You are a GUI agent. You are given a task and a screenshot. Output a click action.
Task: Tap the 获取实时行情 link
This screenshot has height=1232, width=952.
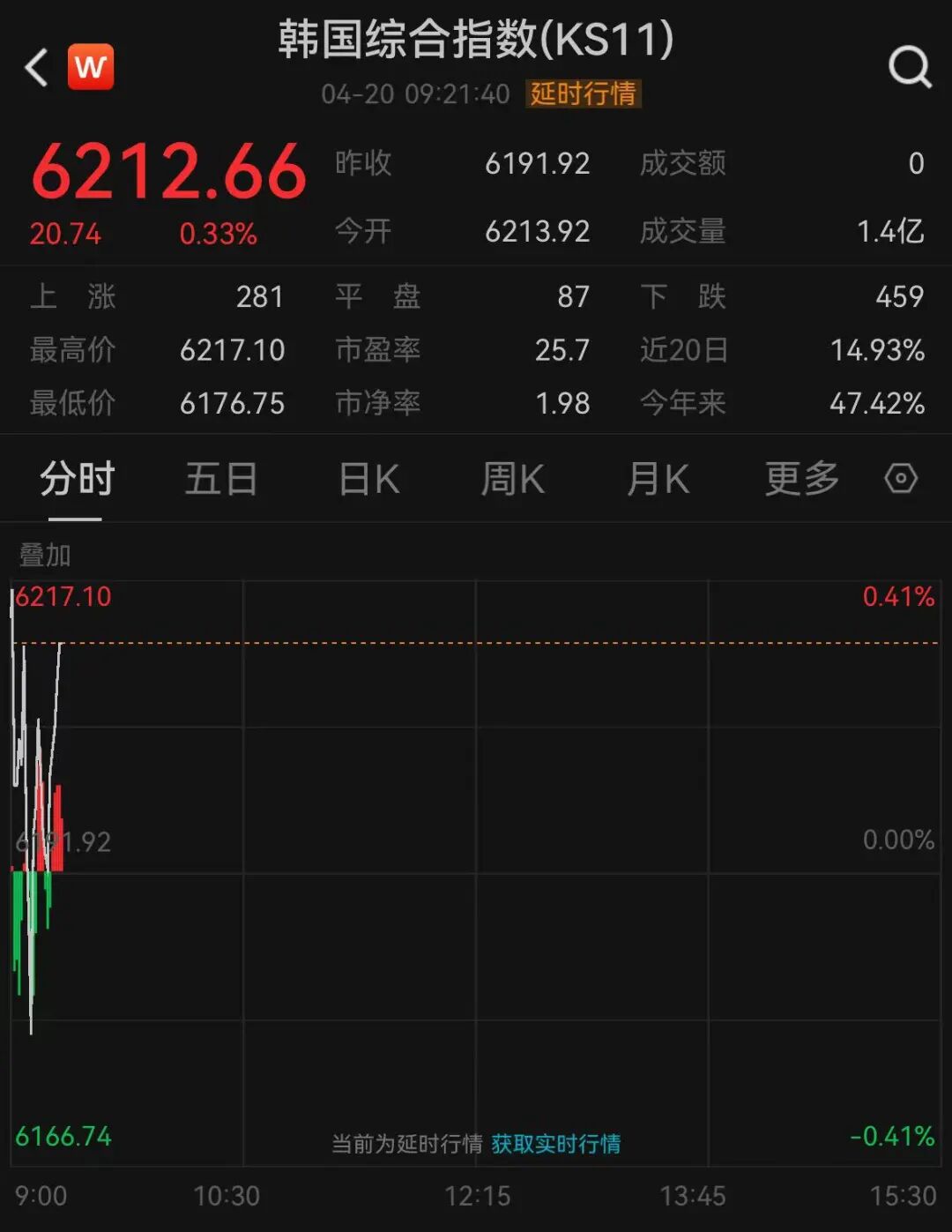[x=555, y=1144]
